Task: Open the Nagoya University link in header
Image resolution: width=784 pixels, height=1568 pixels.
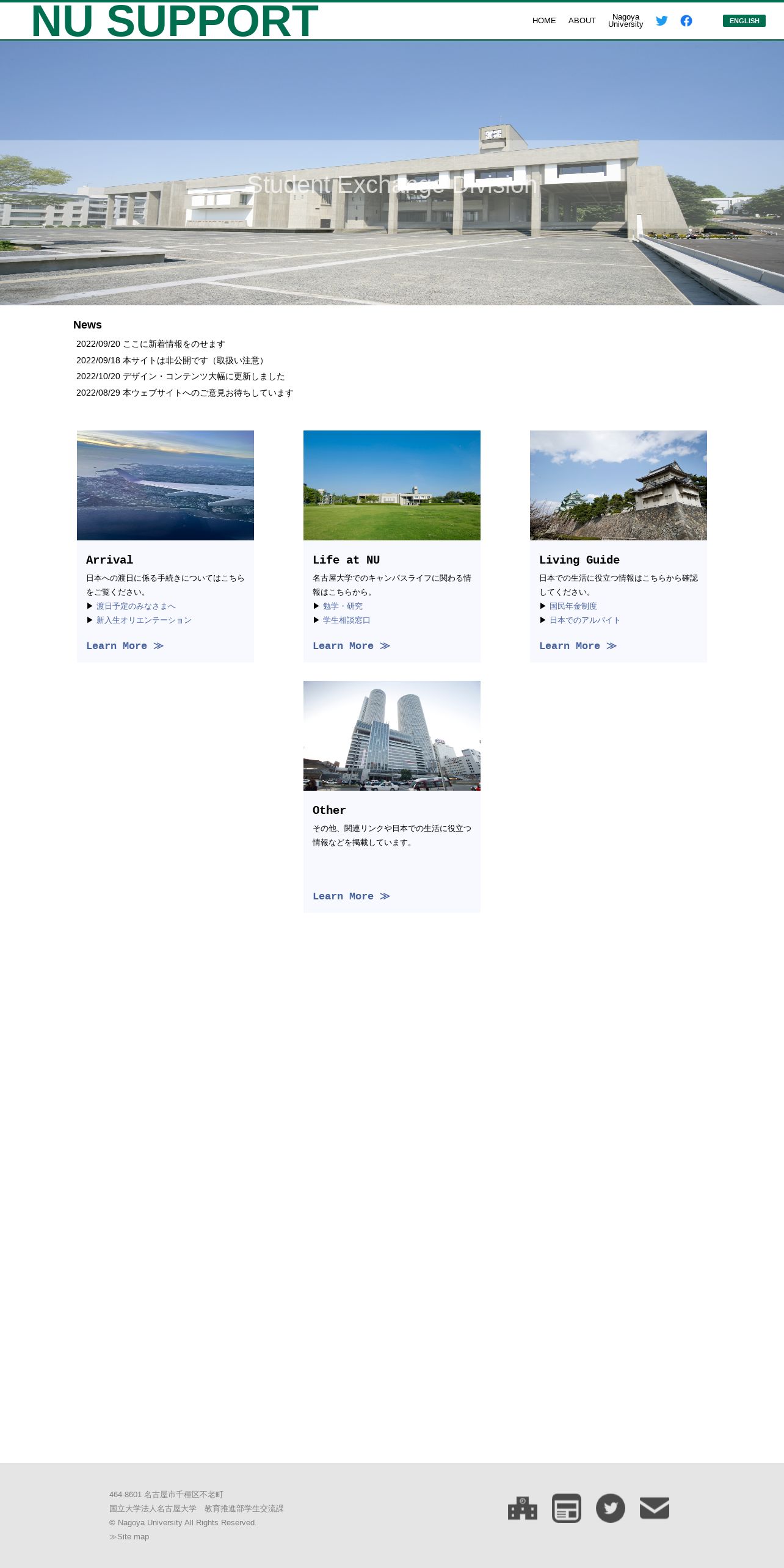Action: click(x=625, y=21)
